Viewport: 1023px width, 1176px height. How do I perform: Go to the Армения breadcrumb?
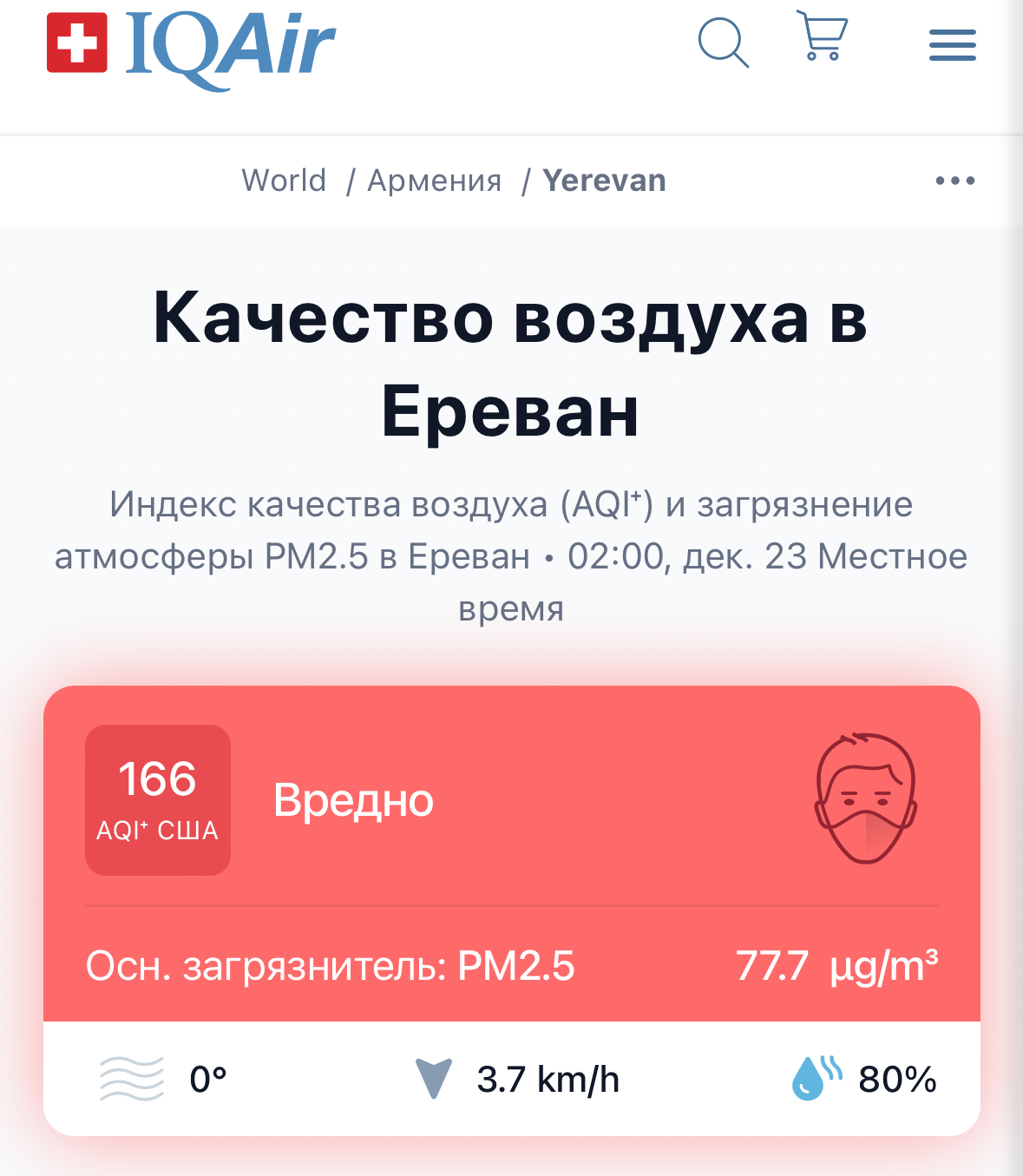(435, 181)
